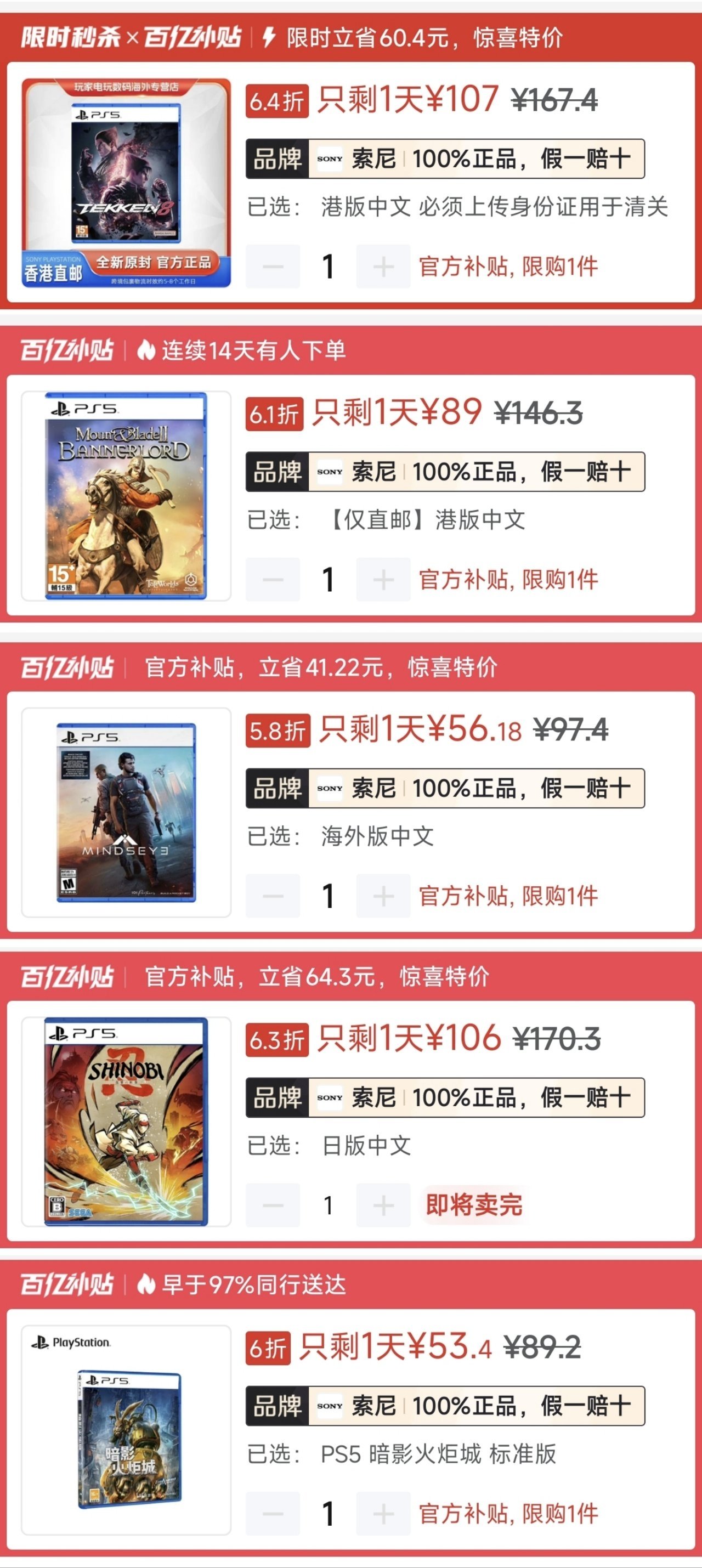
Task: Open the Shinobi product image
Action: coord(126,1121)
